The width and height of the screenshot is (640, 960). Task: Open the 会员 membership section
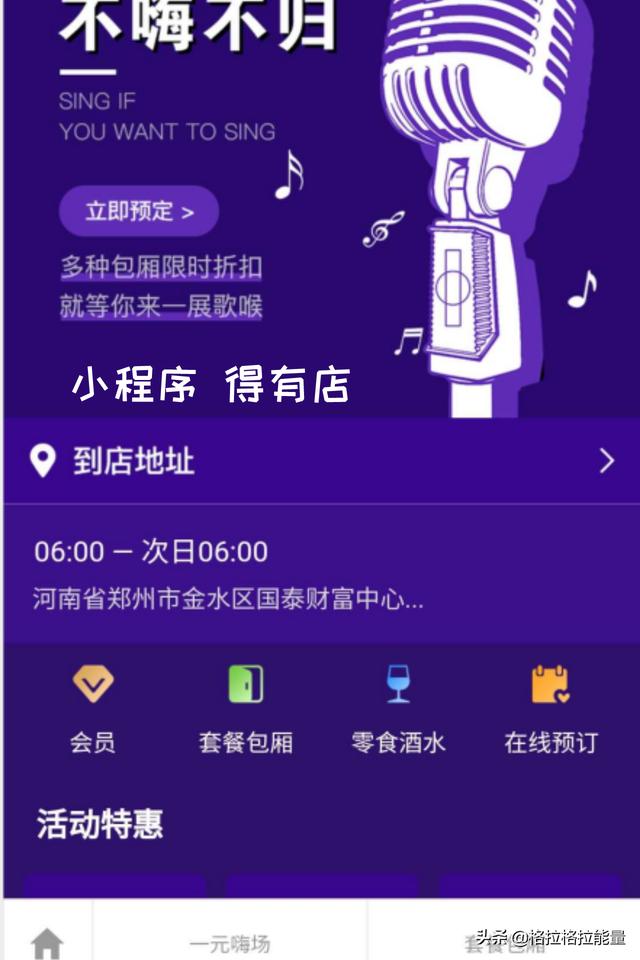[92, 708]
